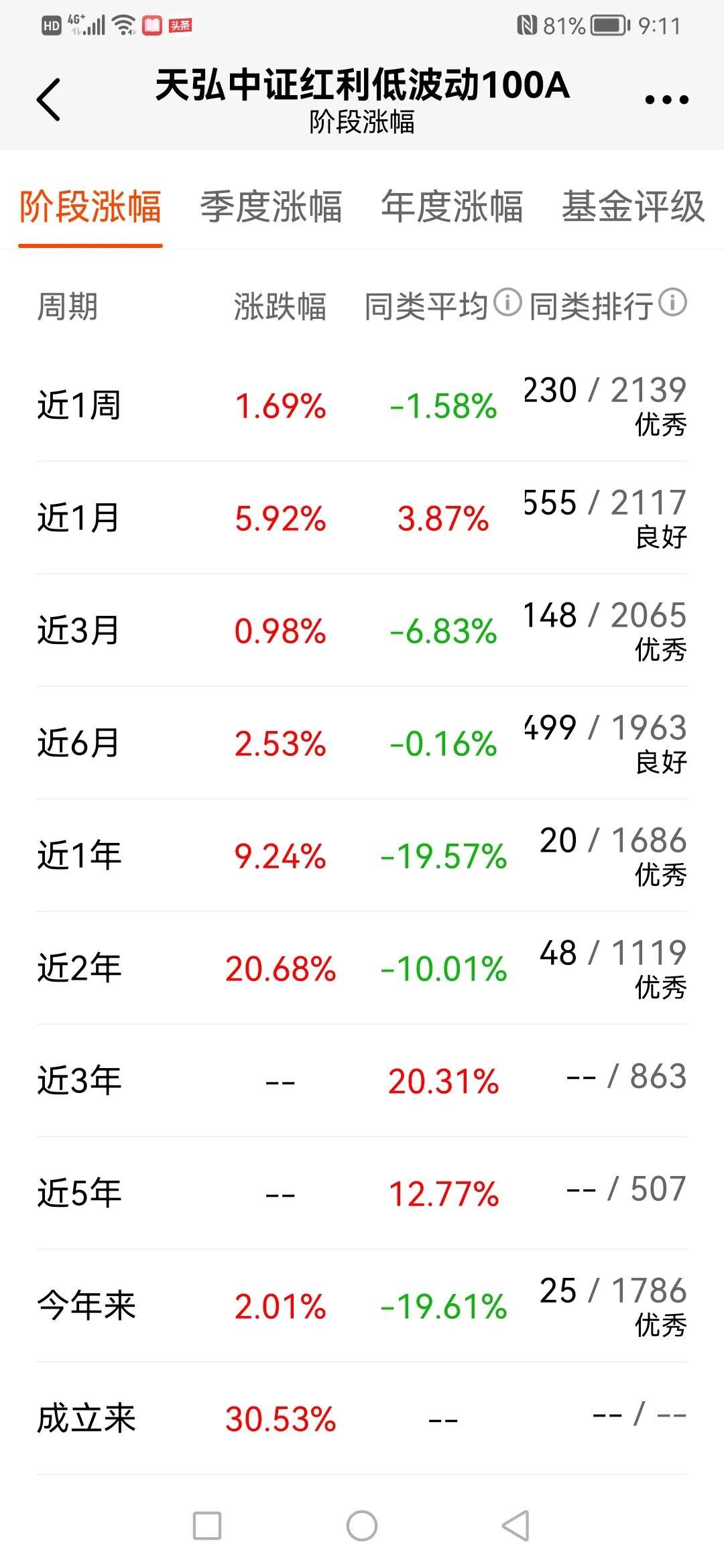Select the 阶段涨幅 tab
This screenshot has height=1568, width=724.
tap(90, 206)
